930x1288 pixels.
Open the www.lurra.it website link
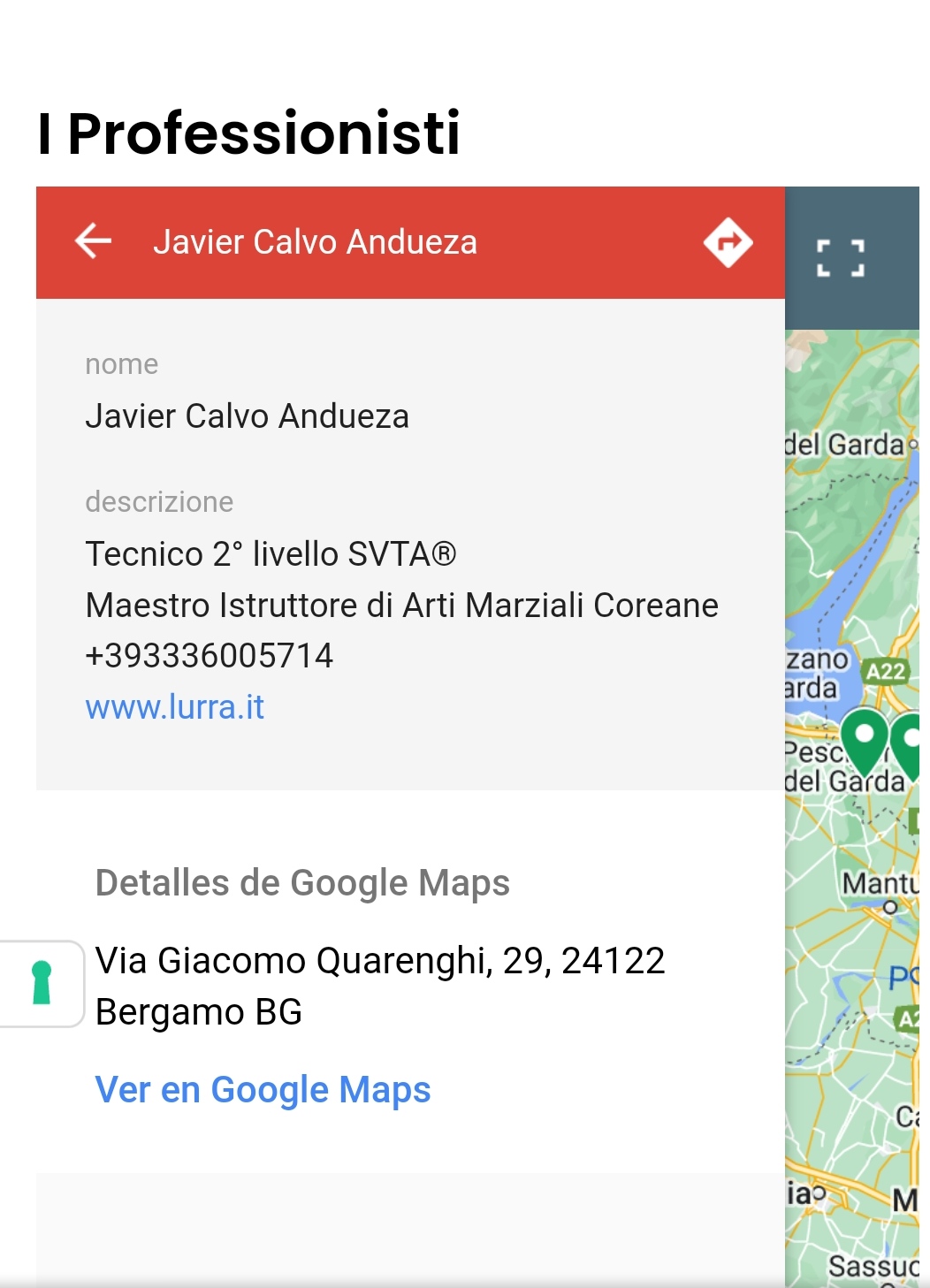tap(175, 707)
